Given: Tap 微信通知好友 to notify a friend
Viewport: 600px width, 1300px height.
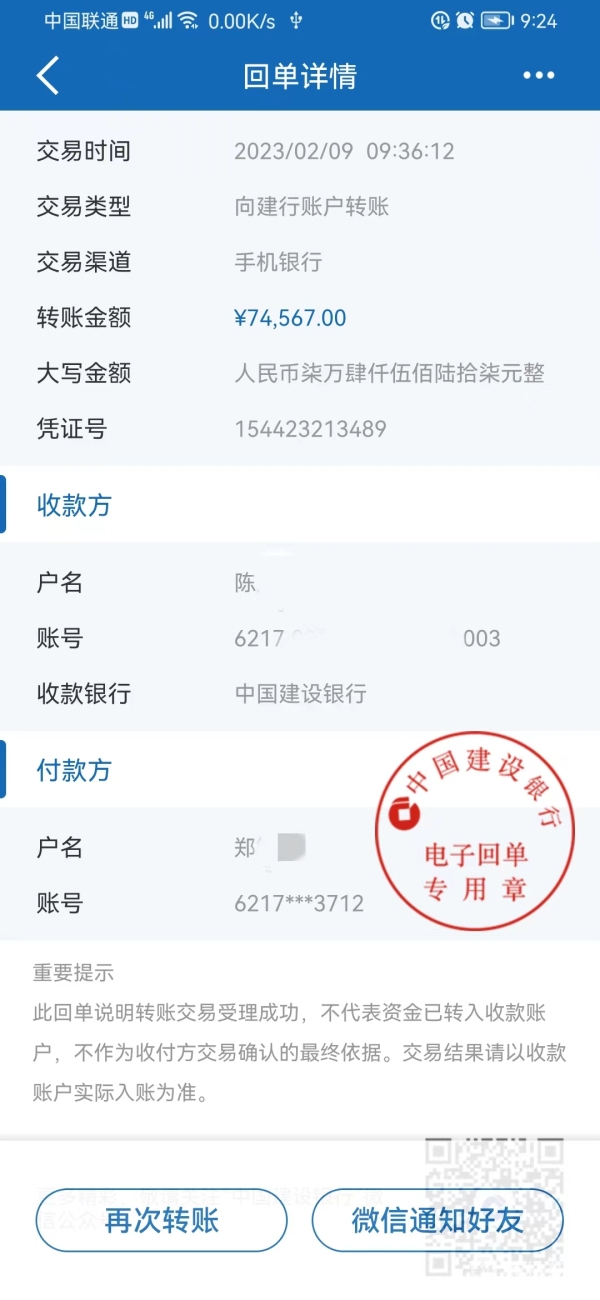Looking at the screenshot, I should [437, 1220].
